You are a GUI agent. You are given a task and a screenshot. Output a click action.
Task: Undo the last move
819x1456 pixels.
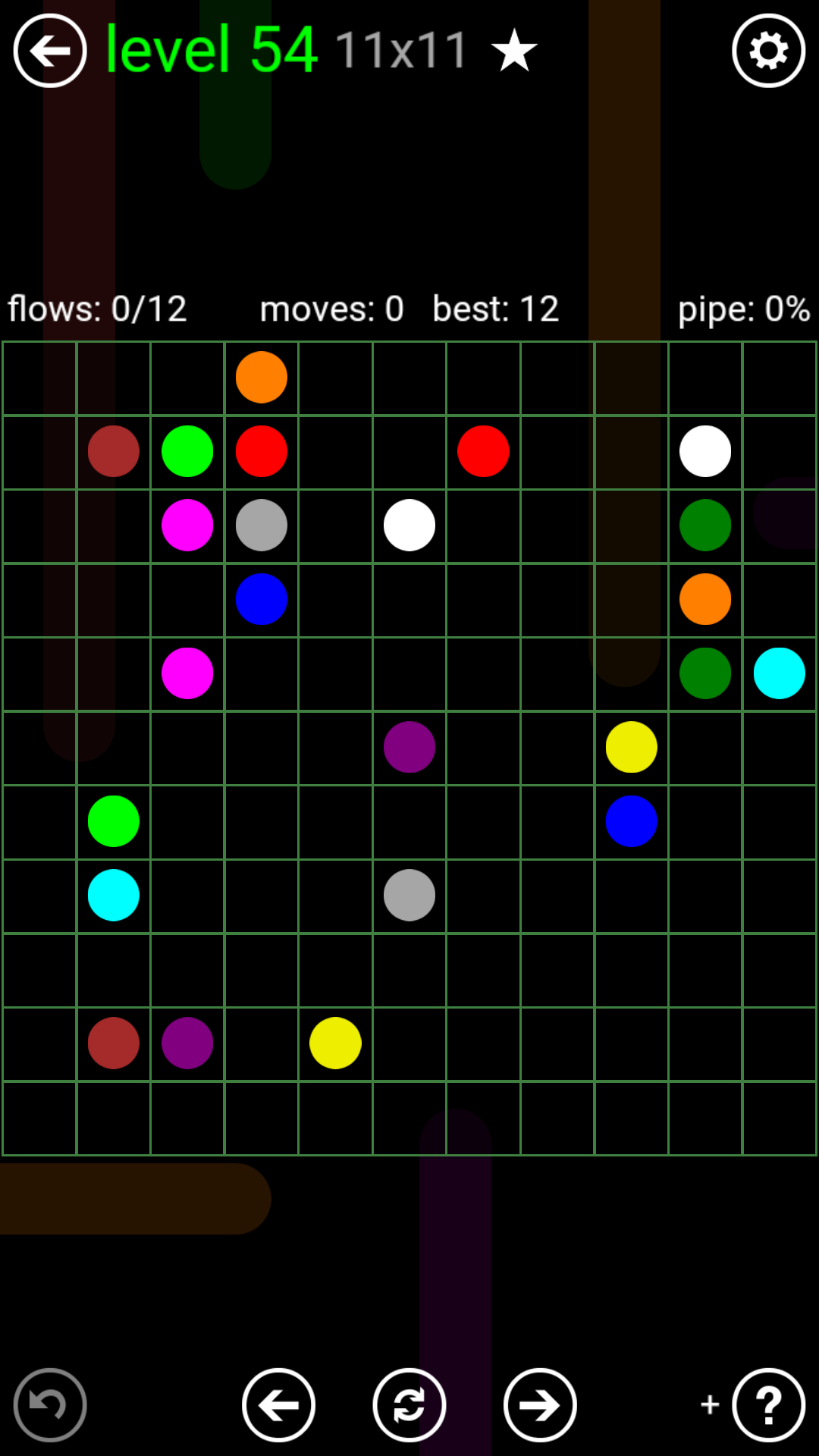50,1404
